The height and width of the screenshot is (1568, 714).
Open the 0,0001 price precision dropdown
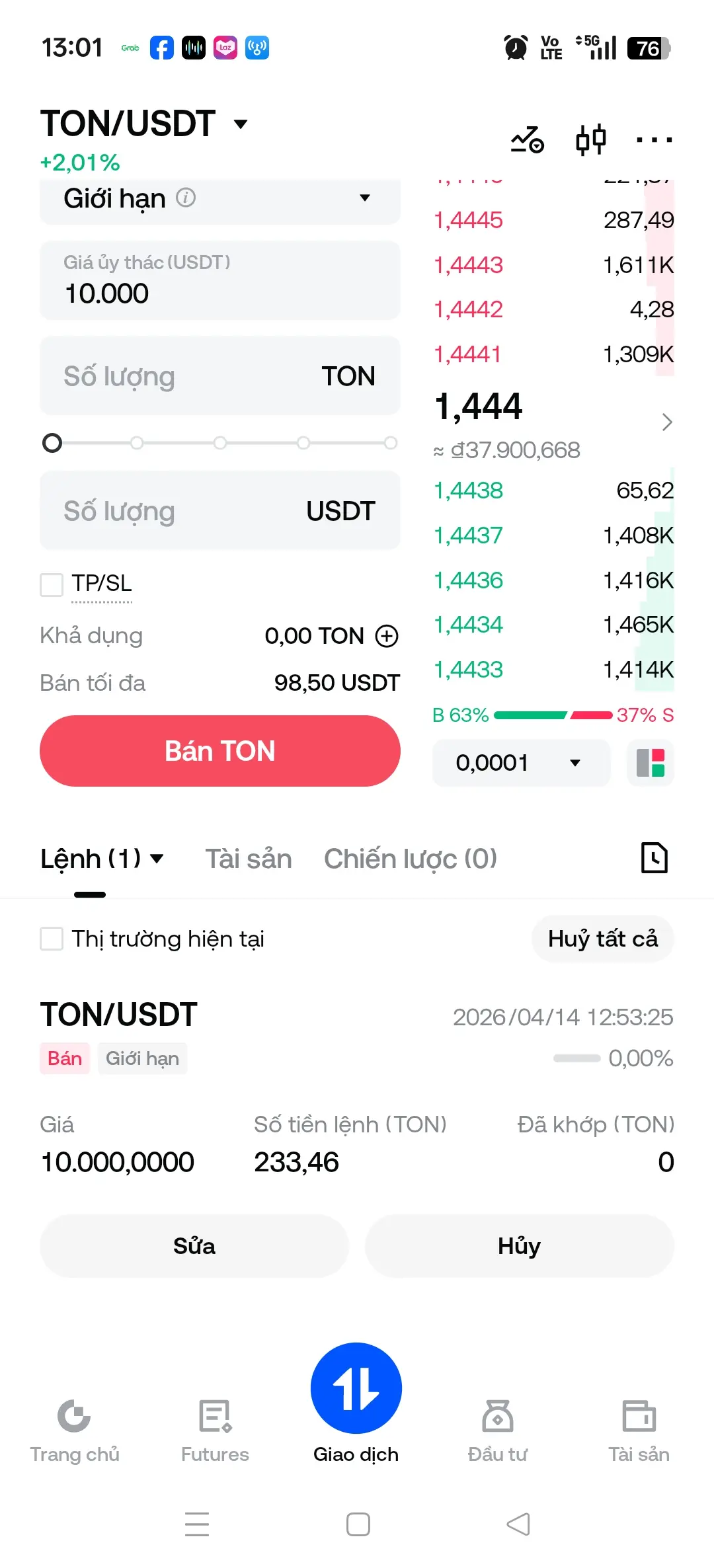521,763
